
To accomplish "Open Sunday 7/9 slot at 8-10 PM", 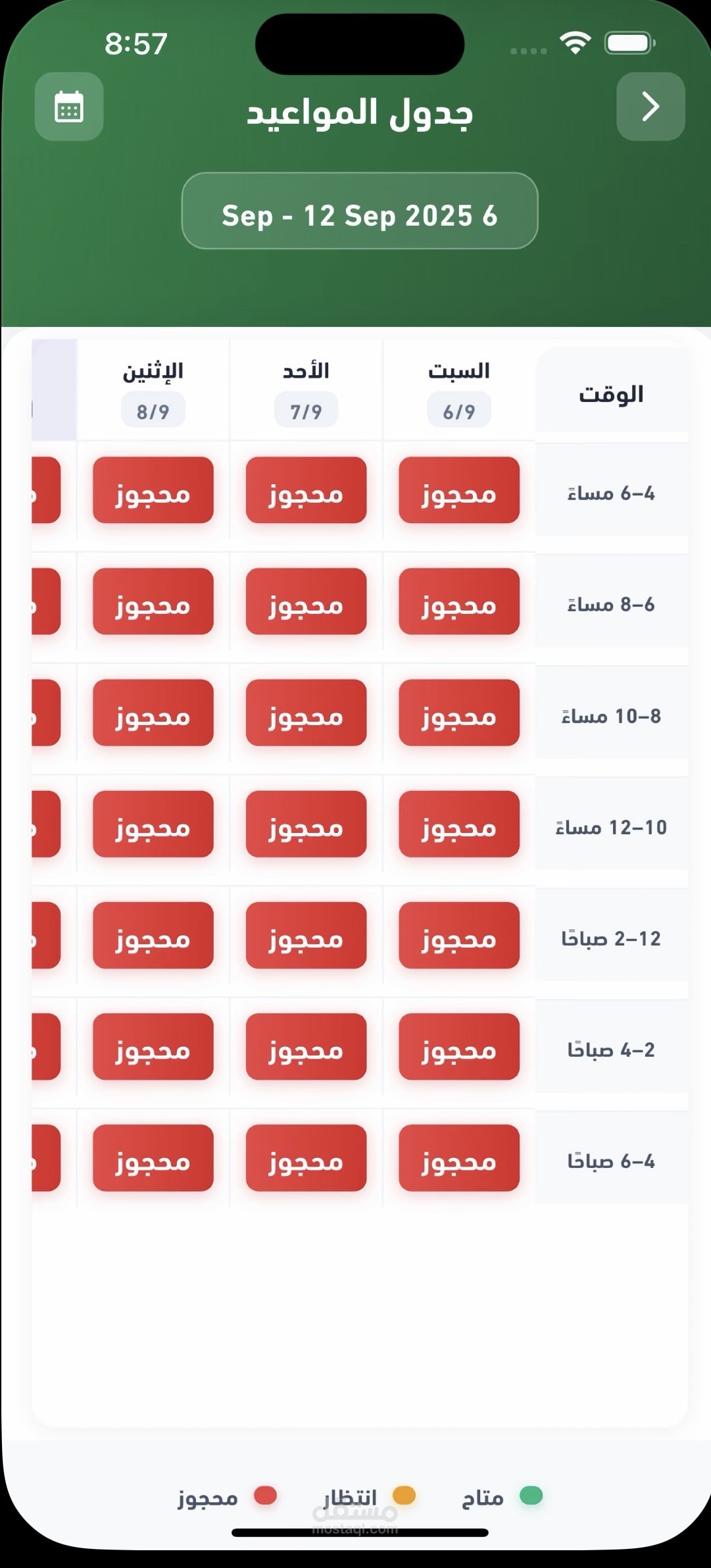I will 306,713.
